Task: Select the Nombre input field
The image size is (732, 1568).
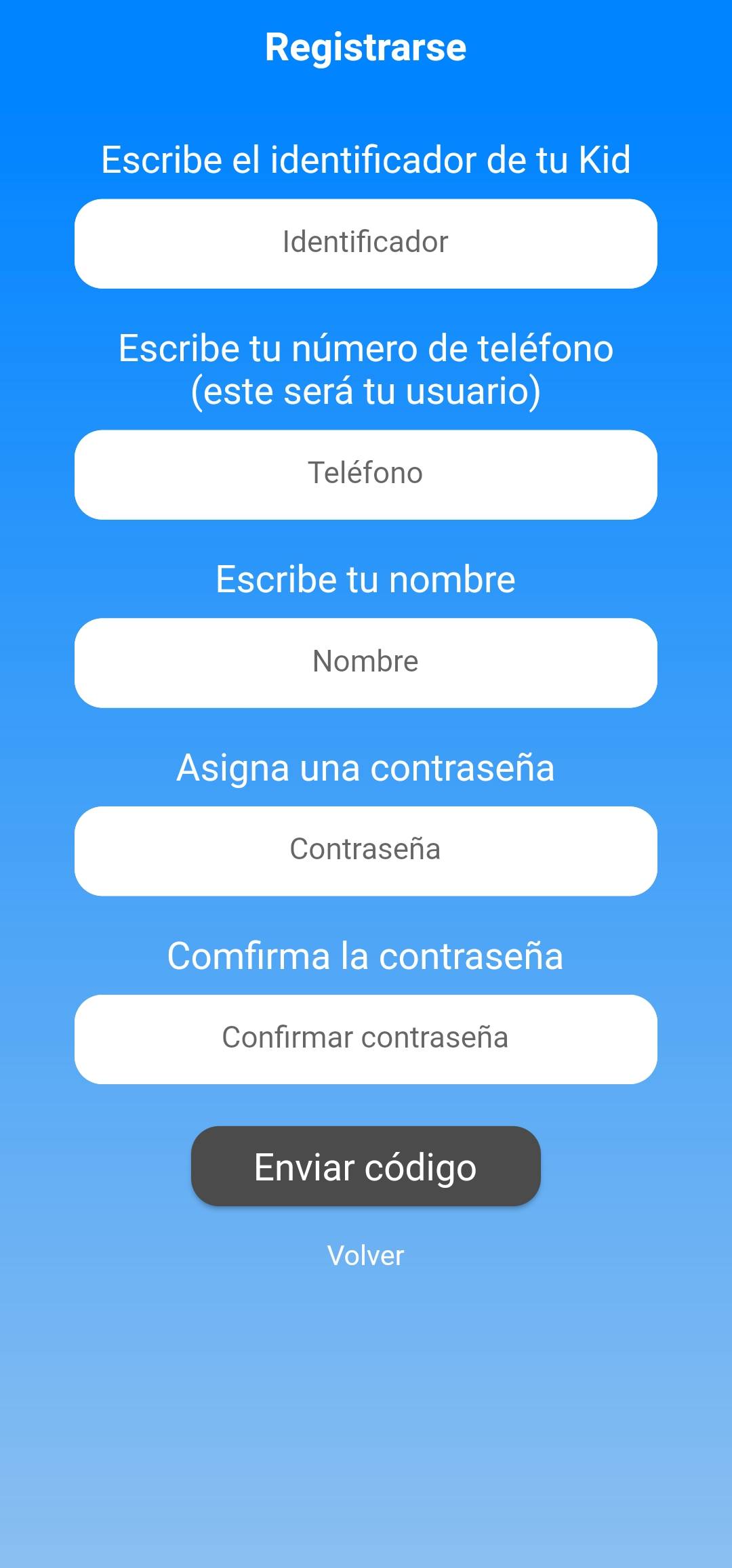Action: tap(365, 662)
